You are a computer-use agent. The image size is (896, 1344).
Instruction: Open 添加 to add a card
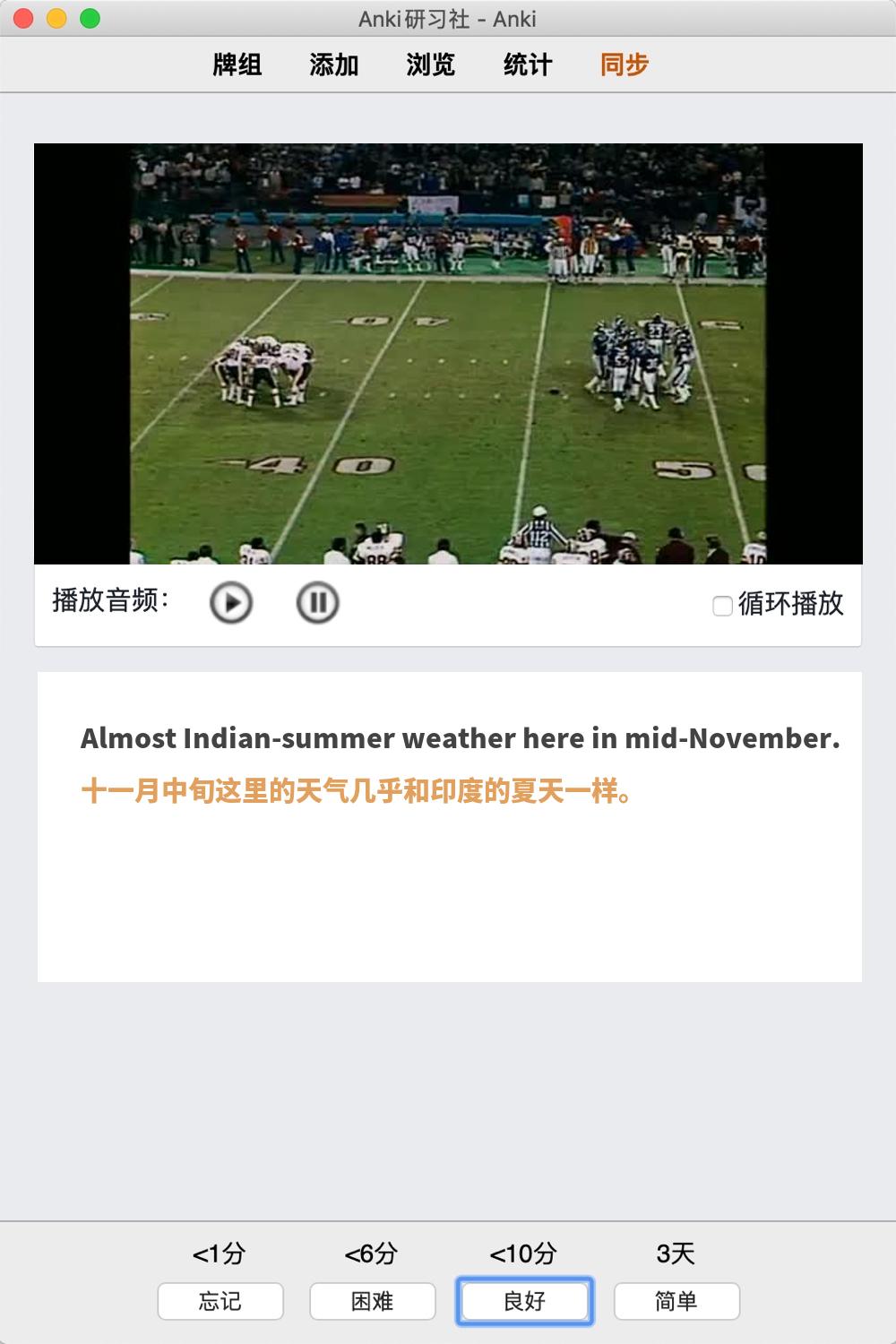pos(334,65)
